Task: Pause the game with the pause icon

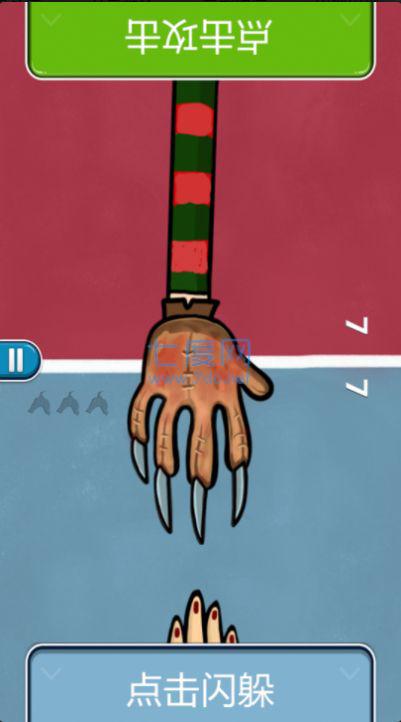Action: 18,361
